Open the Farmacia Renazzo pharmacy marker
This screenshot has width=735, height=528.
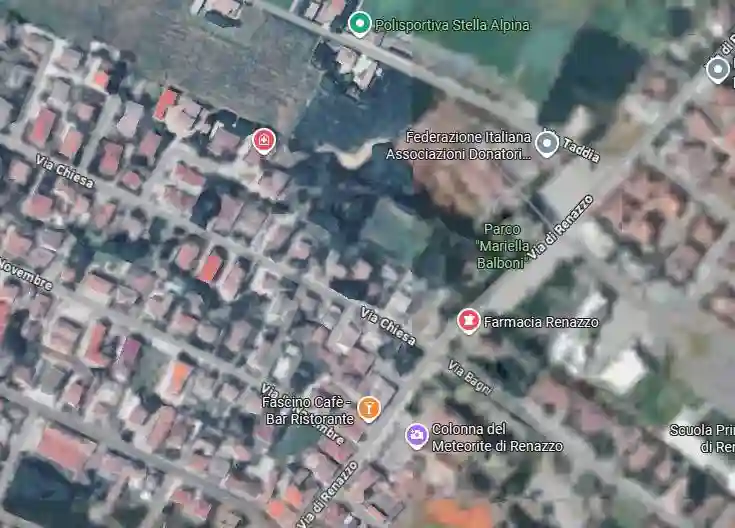467,321
